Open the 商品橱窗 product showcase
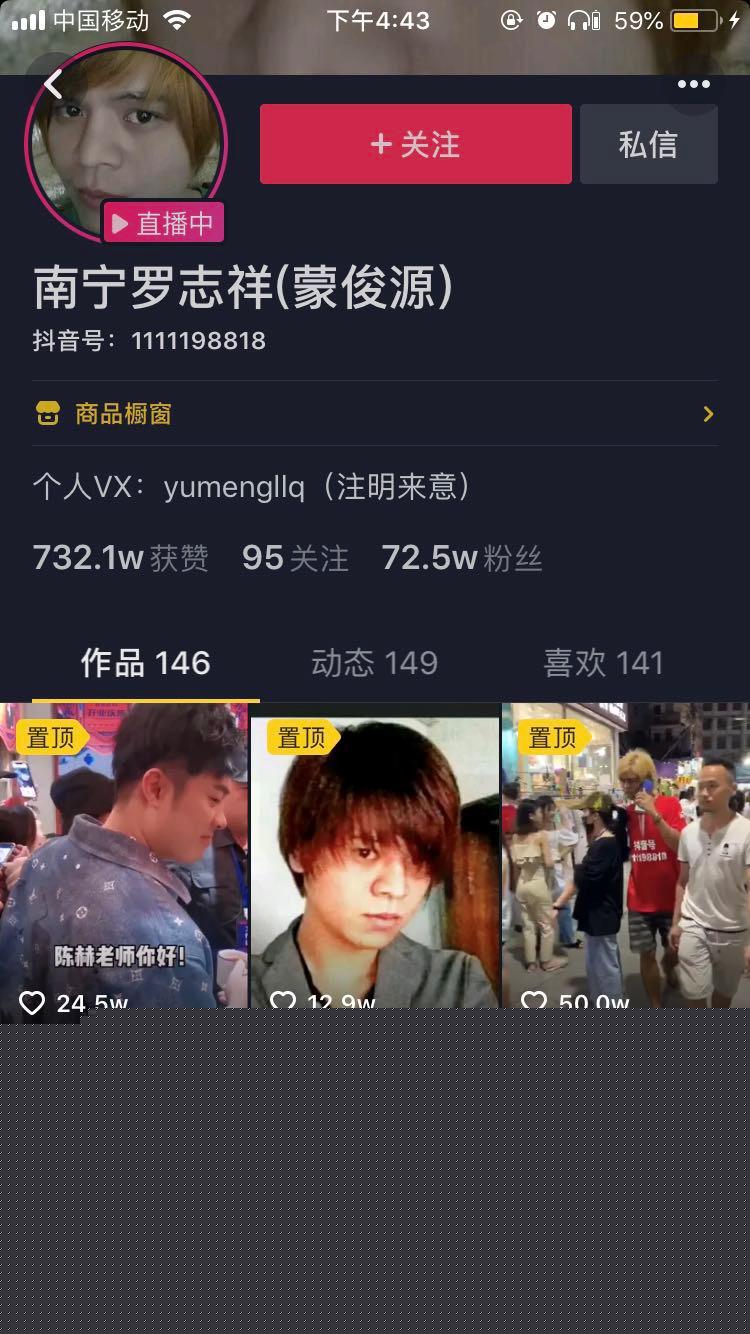The height and width of the screenshot is (1334, 750). (x=374, y=414)
